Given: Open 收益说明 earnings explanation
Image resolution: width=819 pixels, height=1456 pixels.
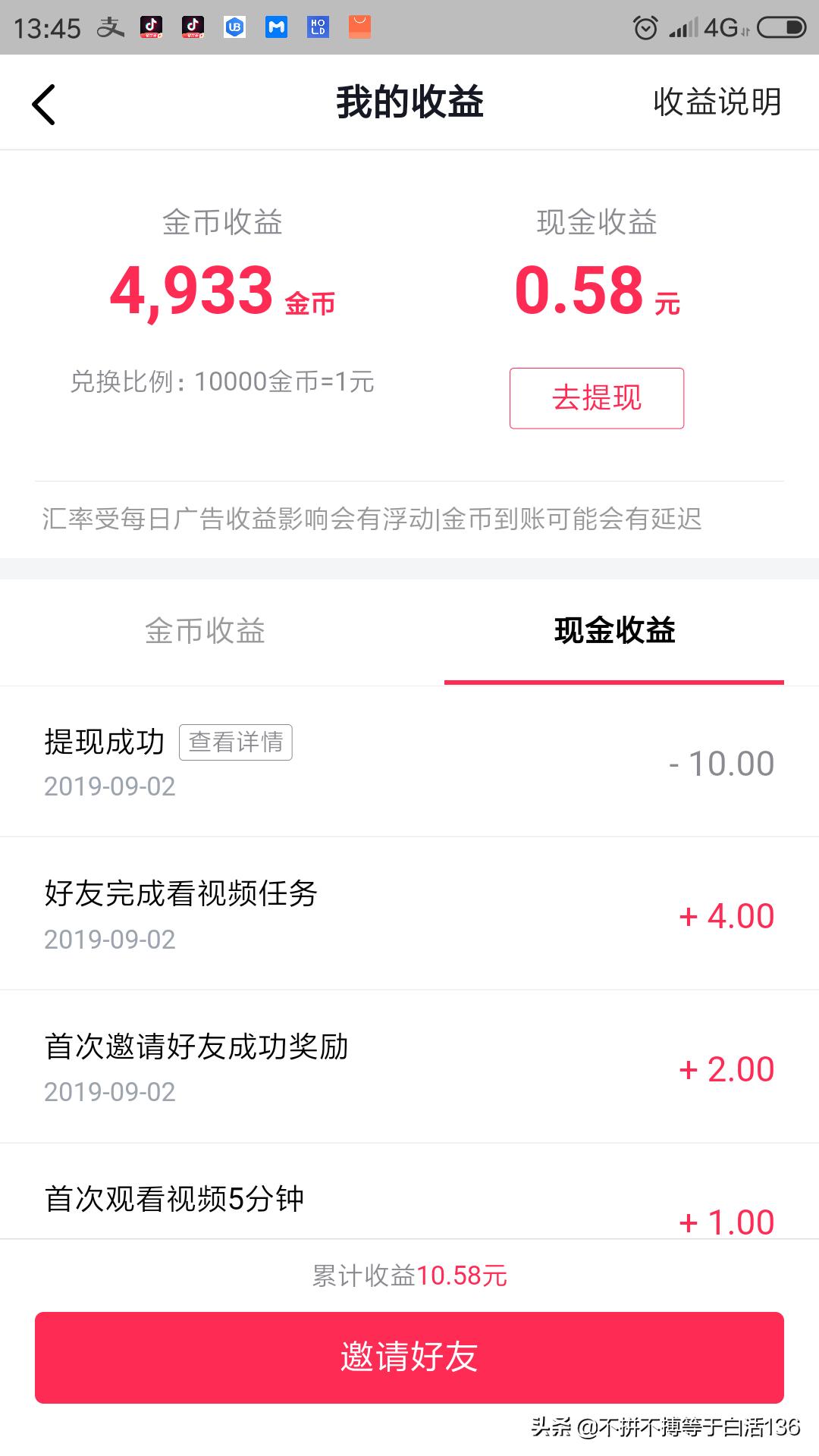Looking at the screenshot, I should click(717, 102).
